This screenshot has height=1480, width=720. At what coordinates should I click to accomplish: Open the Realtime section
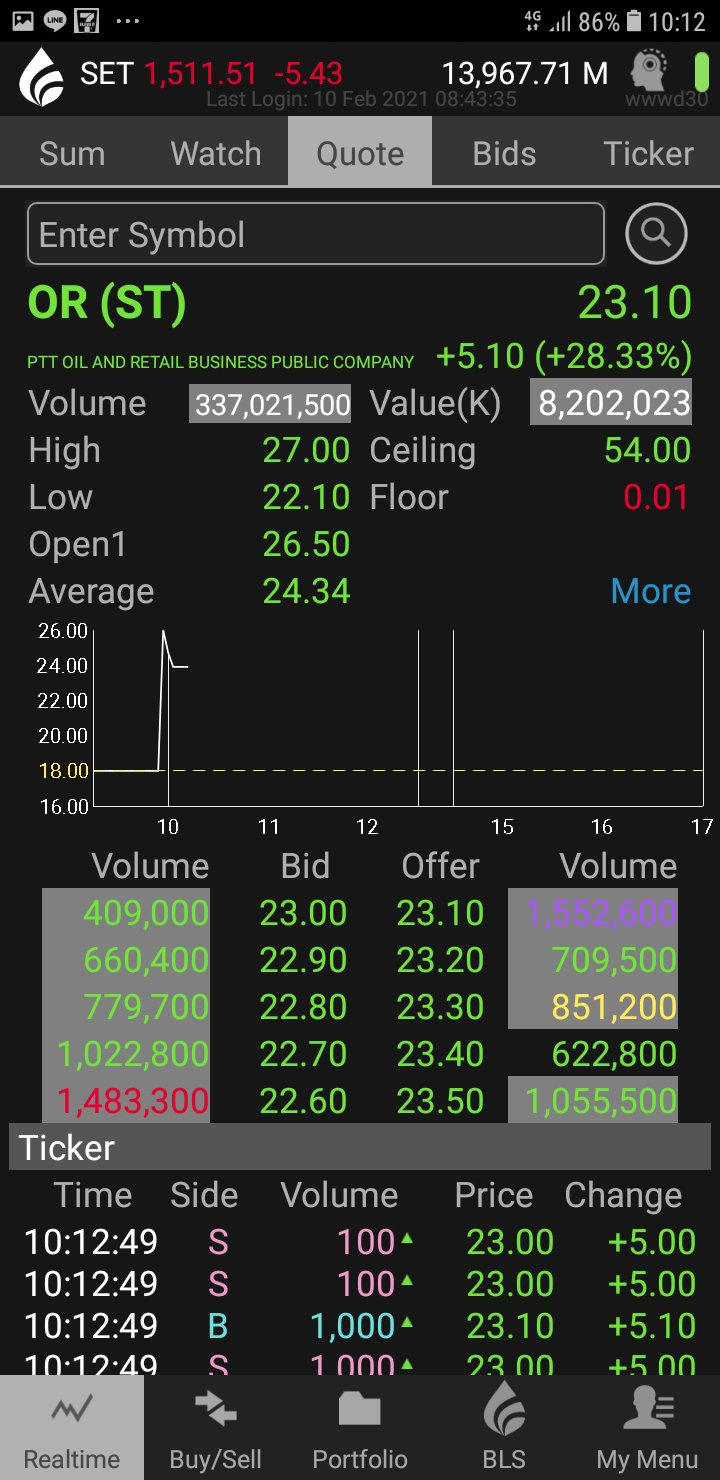(72, 1428)
